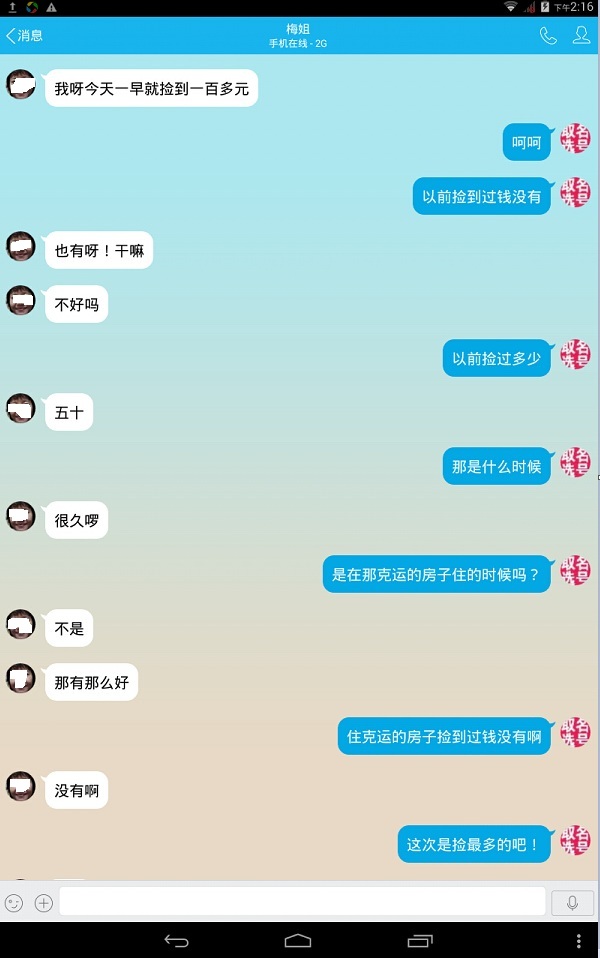Open the system overflow menu dots

(x=579, y=941)
